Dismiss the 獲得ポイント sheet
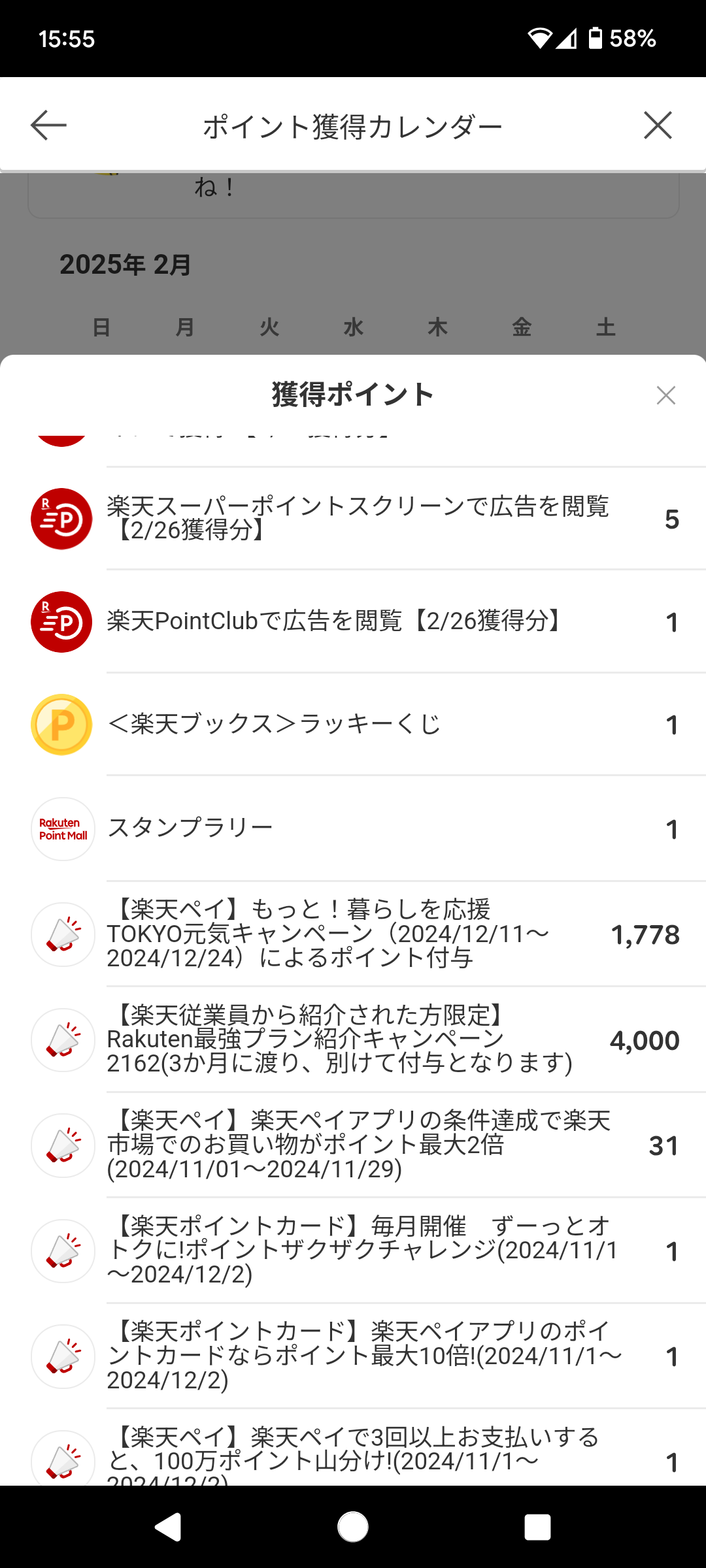The height and width of the screenshot is (1568, 706). [665, 395]
